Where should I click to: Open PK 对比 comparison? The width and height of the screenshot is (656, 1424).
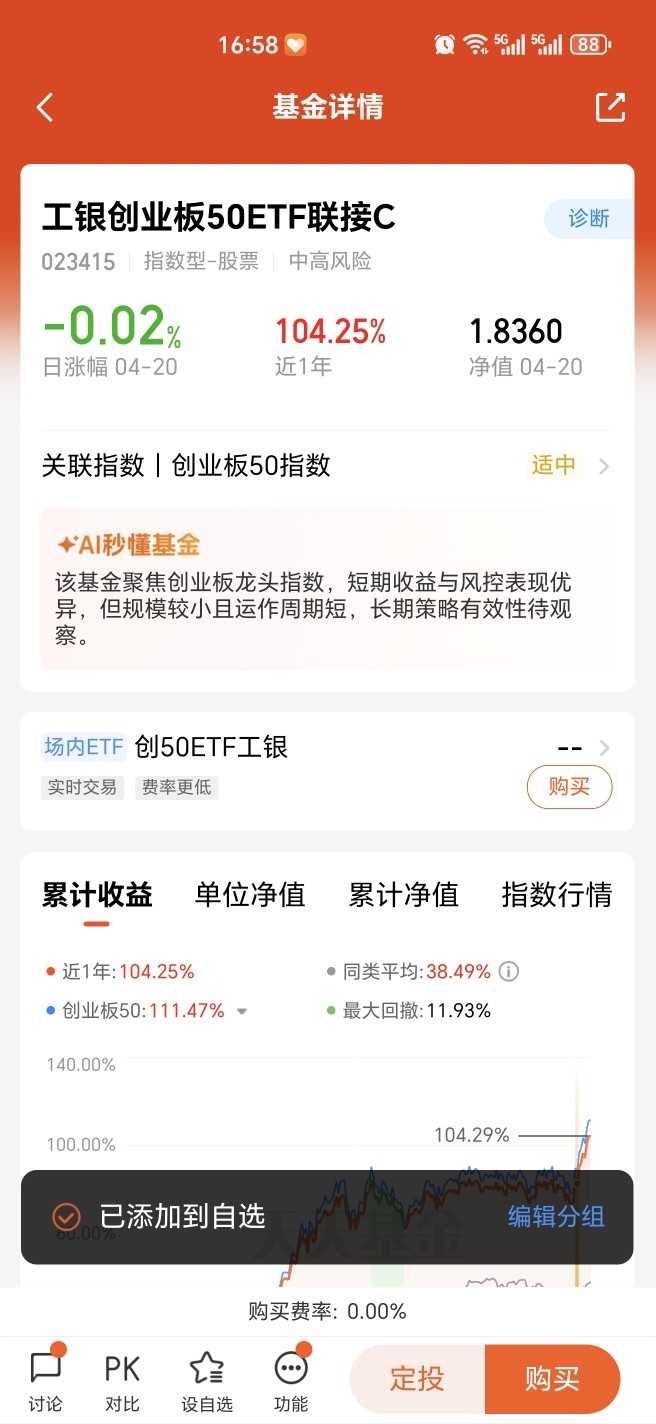(x=122, y=1379)
